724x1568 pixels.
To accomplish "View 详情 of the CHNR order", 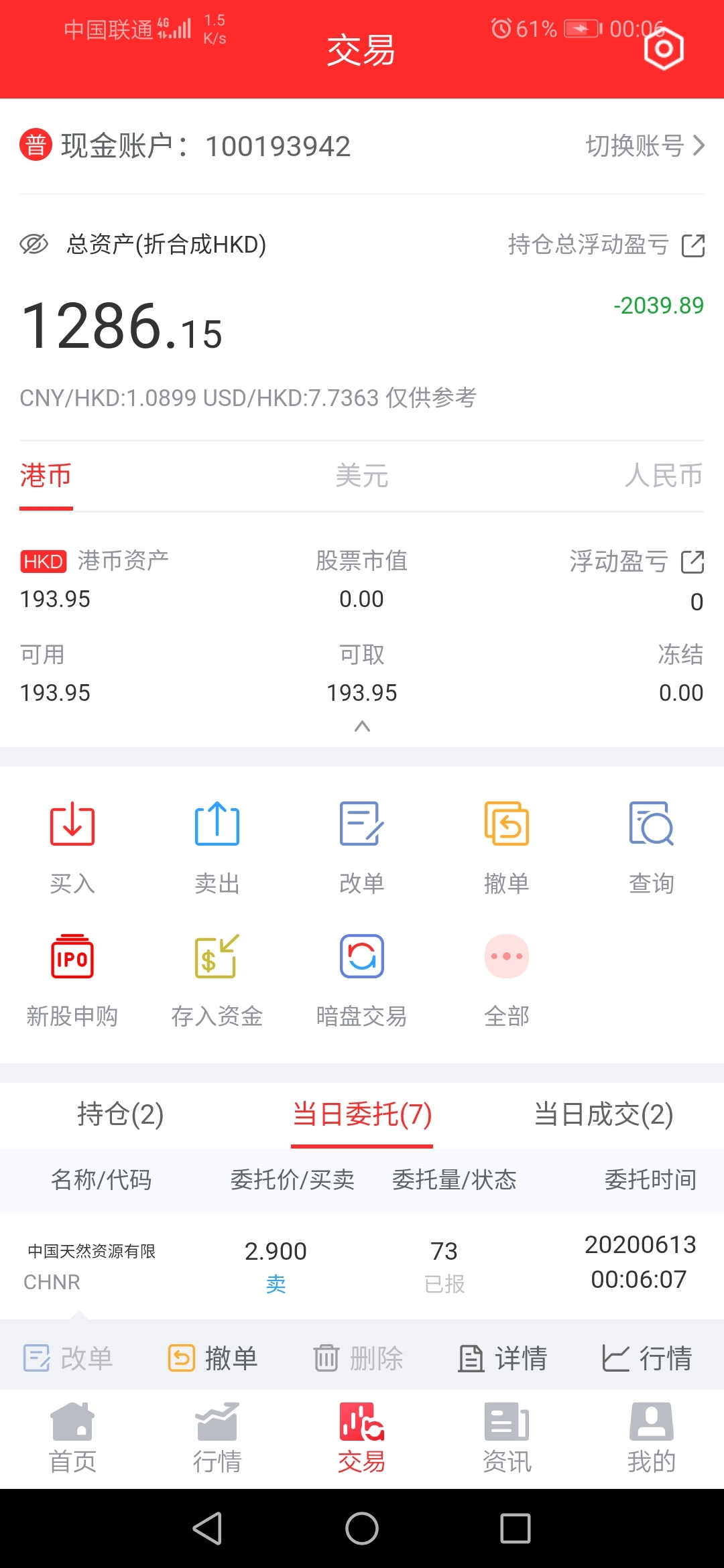I will [x=503, y=1358].
